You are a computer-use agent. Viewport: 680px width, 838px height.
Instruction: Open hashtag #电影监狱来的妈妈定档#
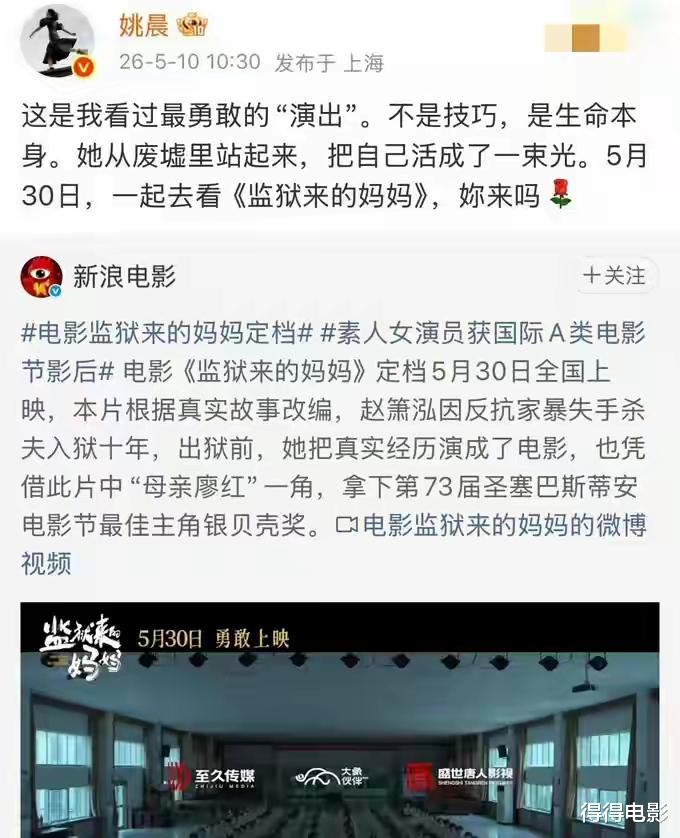click(167, 333)
